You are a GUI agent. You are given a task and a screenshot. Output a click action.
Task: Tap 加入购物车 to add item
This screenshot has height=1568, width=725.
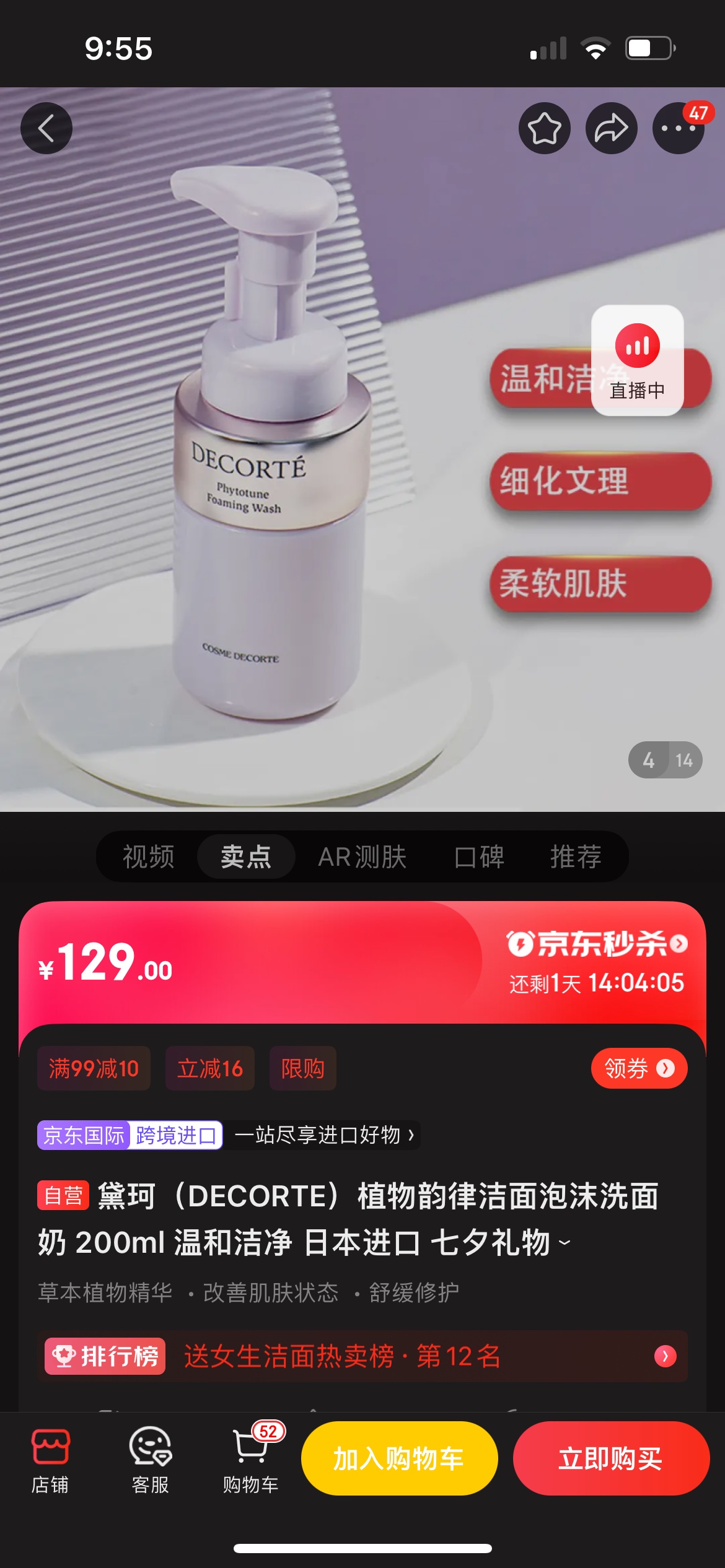tap(399, 1458)
